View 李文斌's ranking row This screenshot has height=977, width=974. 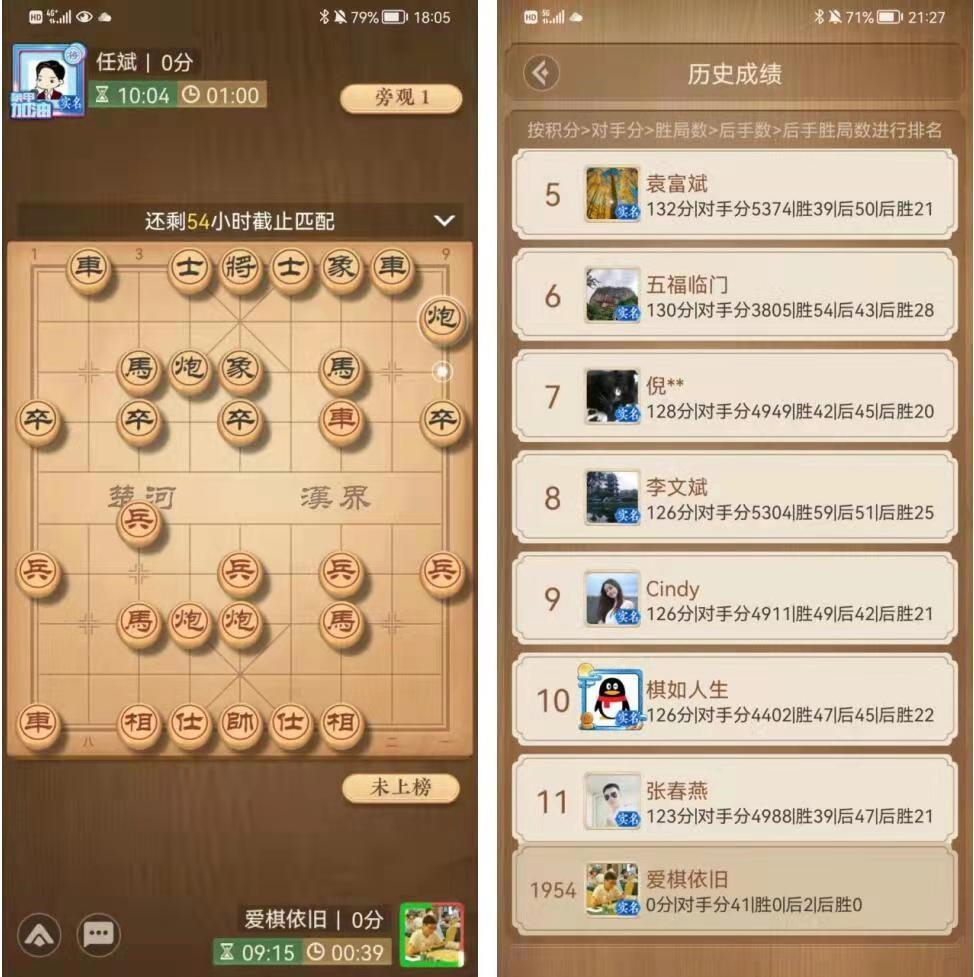click(734, 497)
